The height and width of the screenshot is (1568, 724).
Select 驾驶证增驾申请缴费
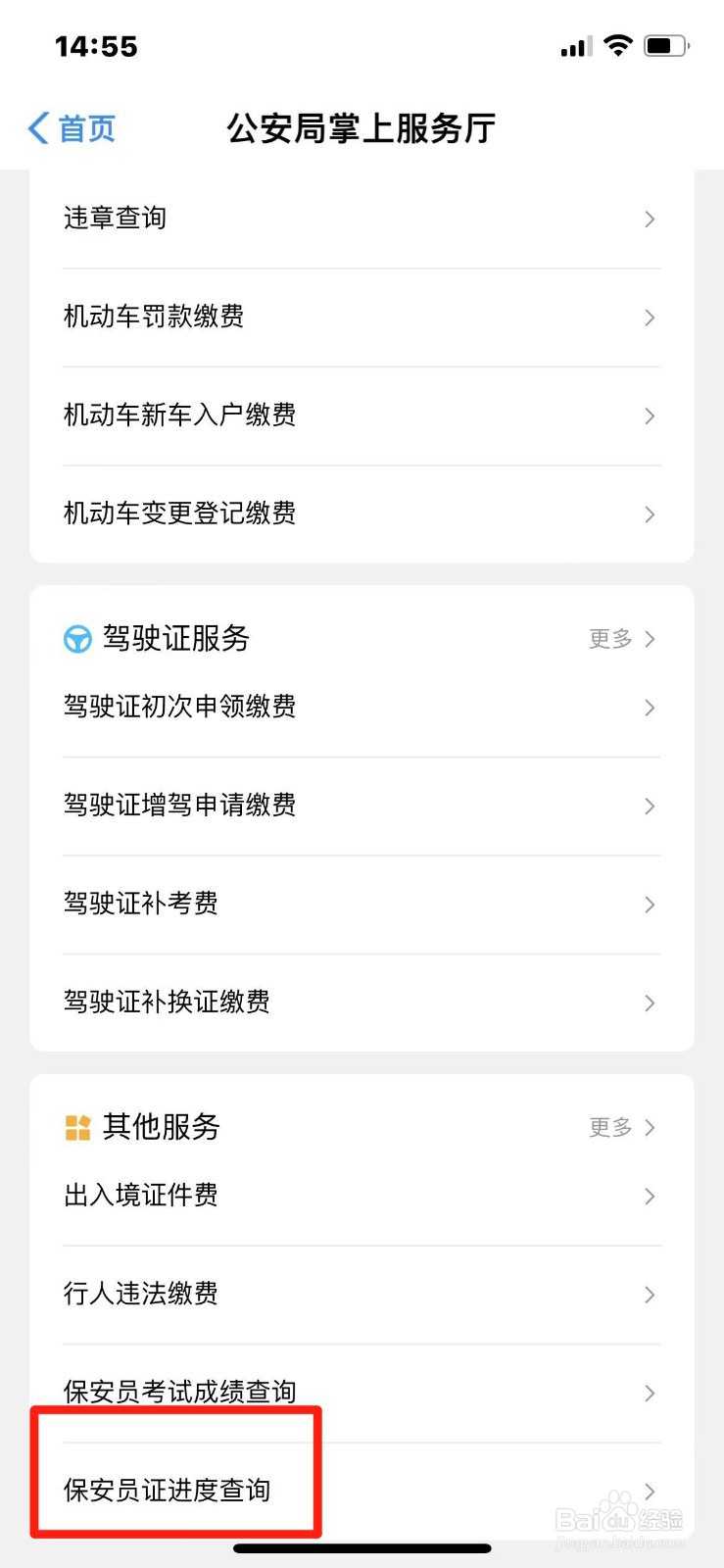[x=362, y=806]
